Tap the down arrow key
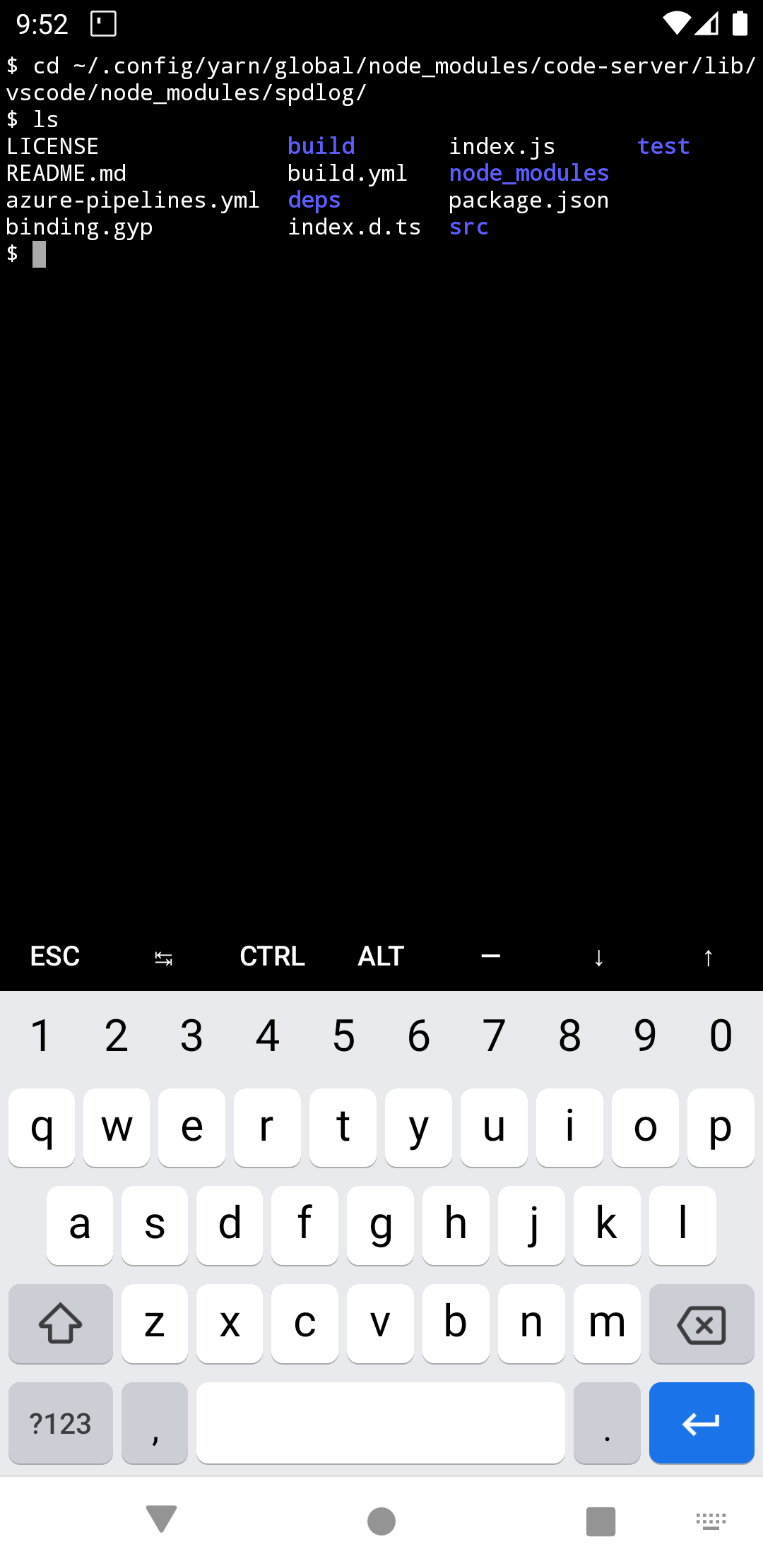 pos(599,958)
